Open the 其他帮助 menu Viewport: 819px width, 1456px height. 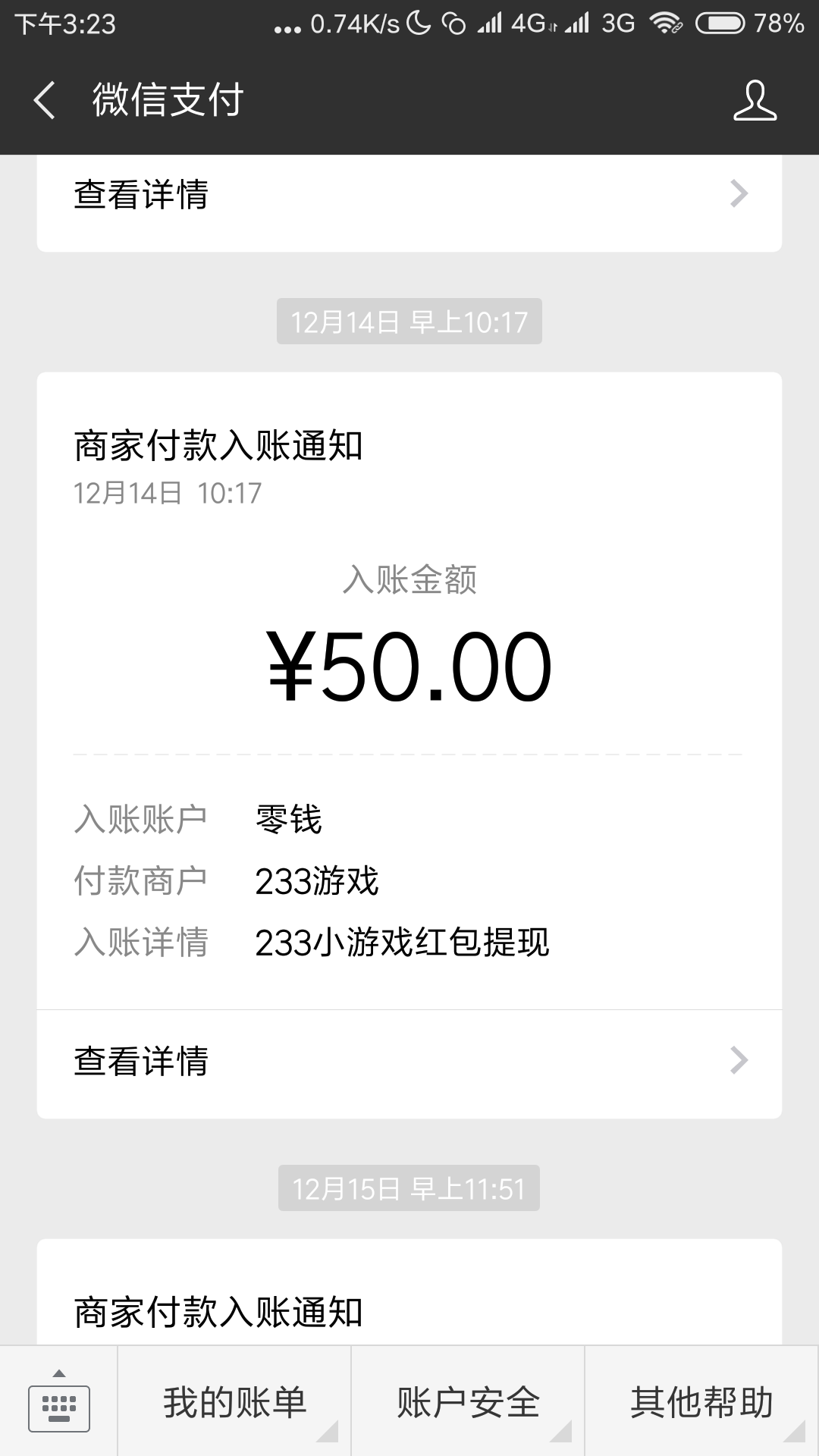click(x=701, y=1401)
